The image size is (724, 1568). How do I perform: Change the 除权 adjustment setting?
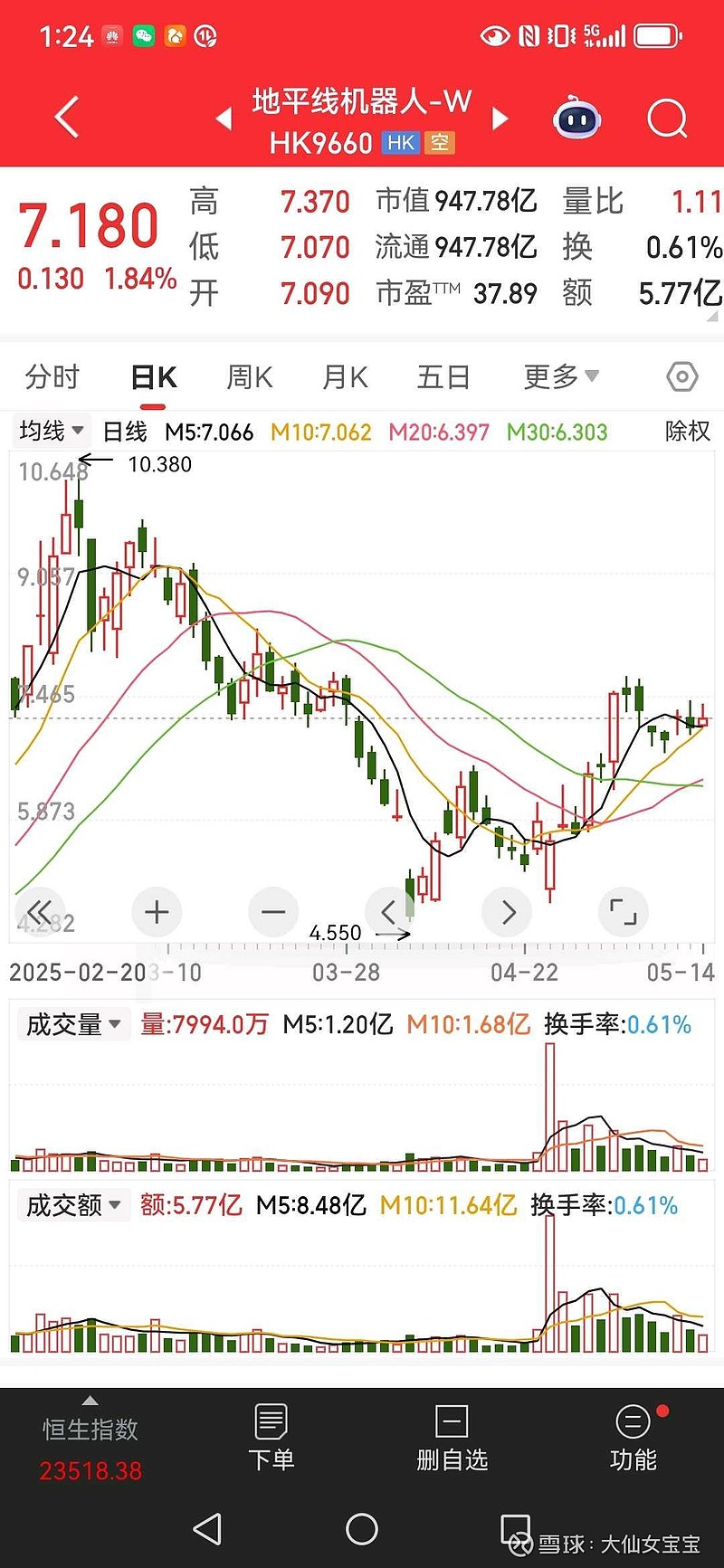[687, 431]
